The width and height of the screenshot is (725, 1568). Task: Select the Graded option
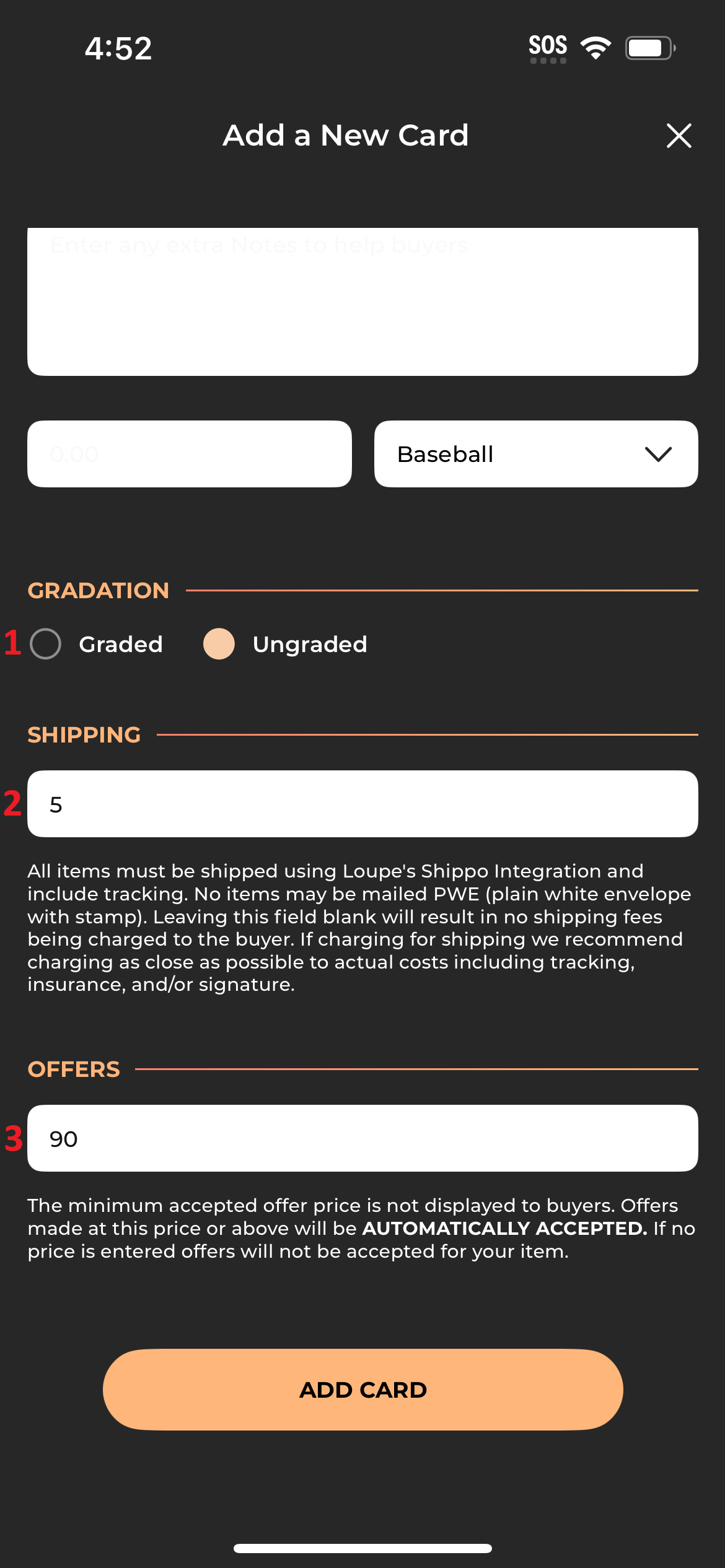pyautogui.click(x=46, y=644)
